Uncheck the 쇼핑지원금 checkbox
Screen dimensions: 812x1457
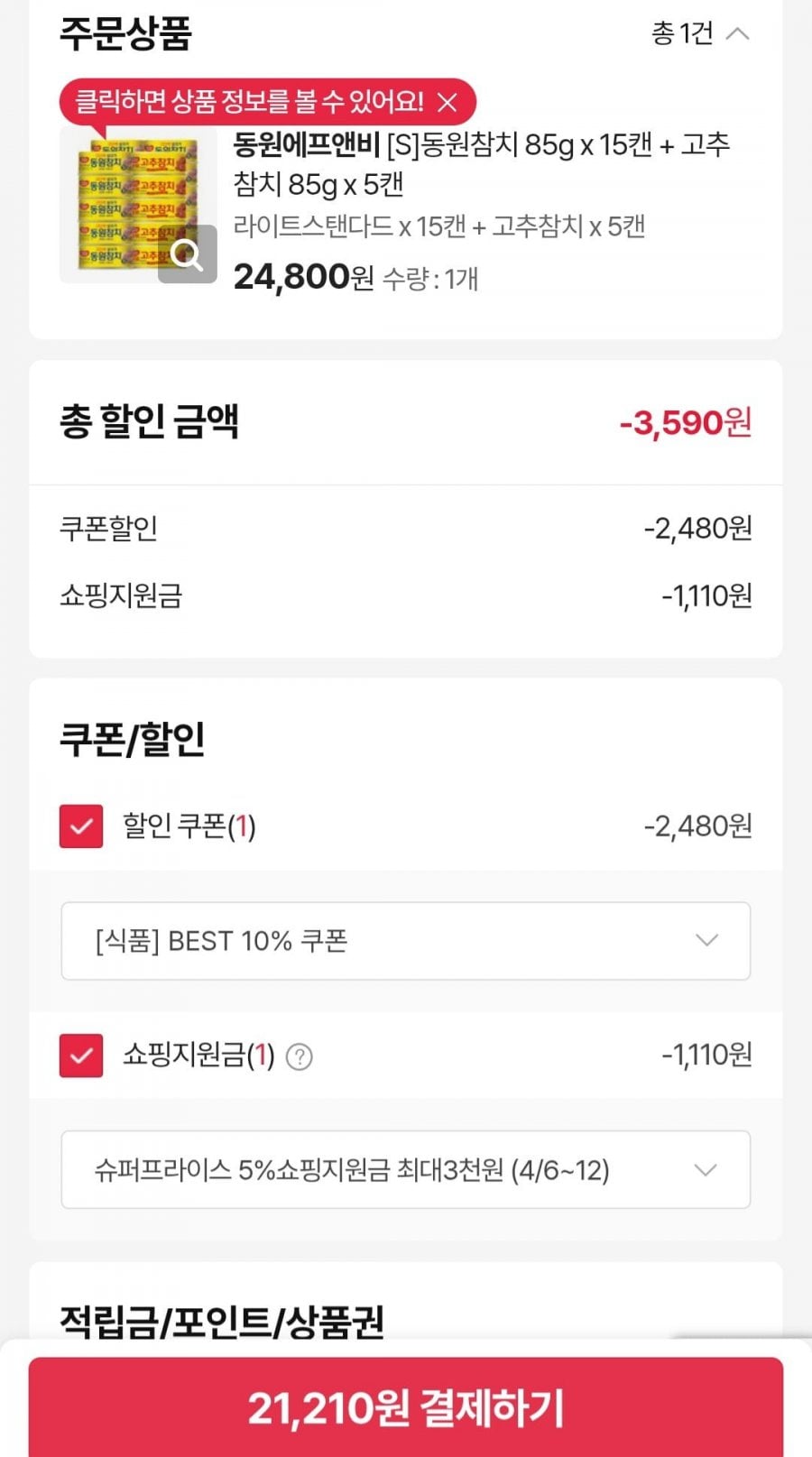pyautogui.click(x=81, y=1056)
